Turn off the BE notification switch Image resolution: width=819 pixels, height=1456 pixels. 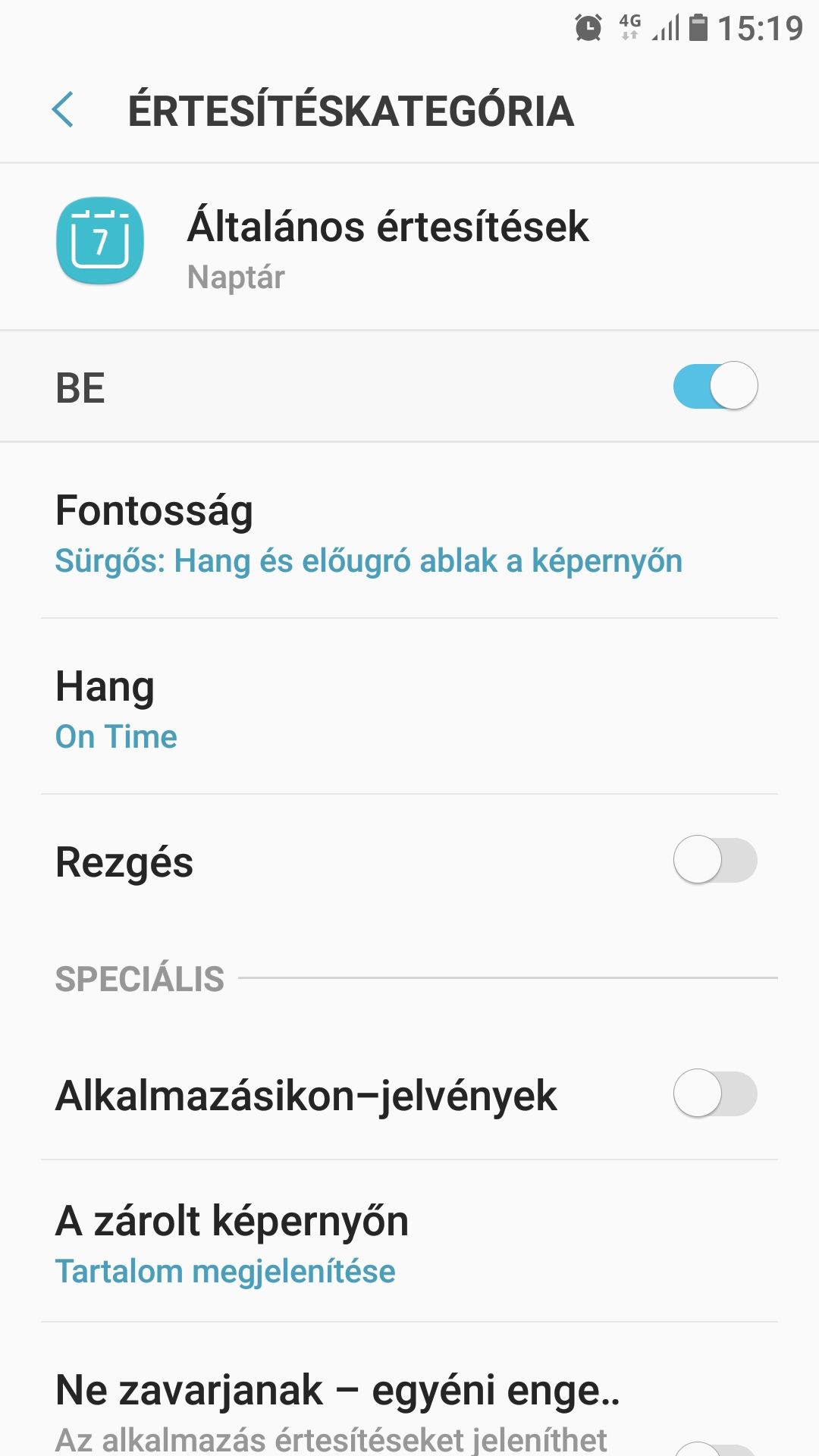pyautogui.click(x=715, y=386)
